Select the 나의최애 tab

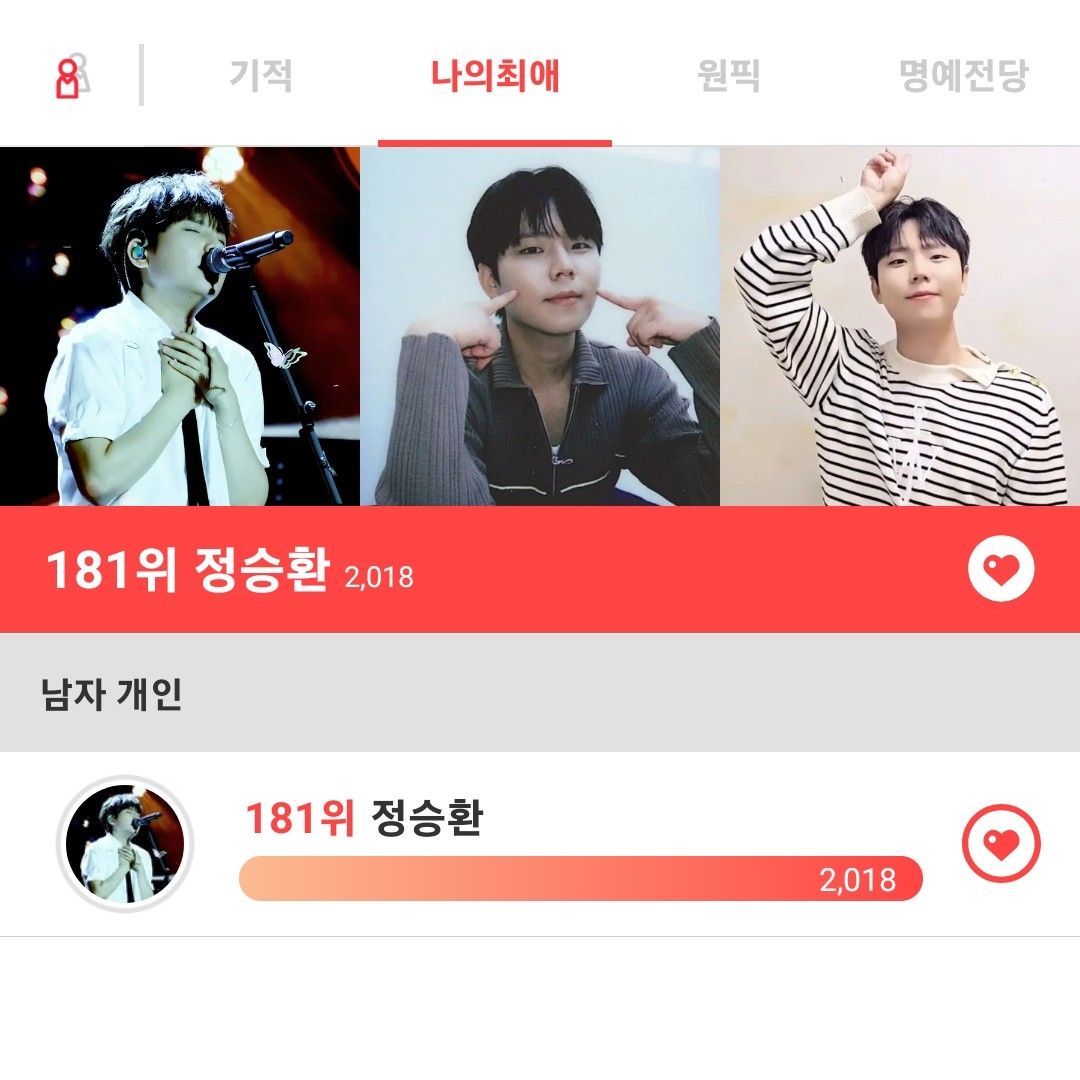click(495, 76)
